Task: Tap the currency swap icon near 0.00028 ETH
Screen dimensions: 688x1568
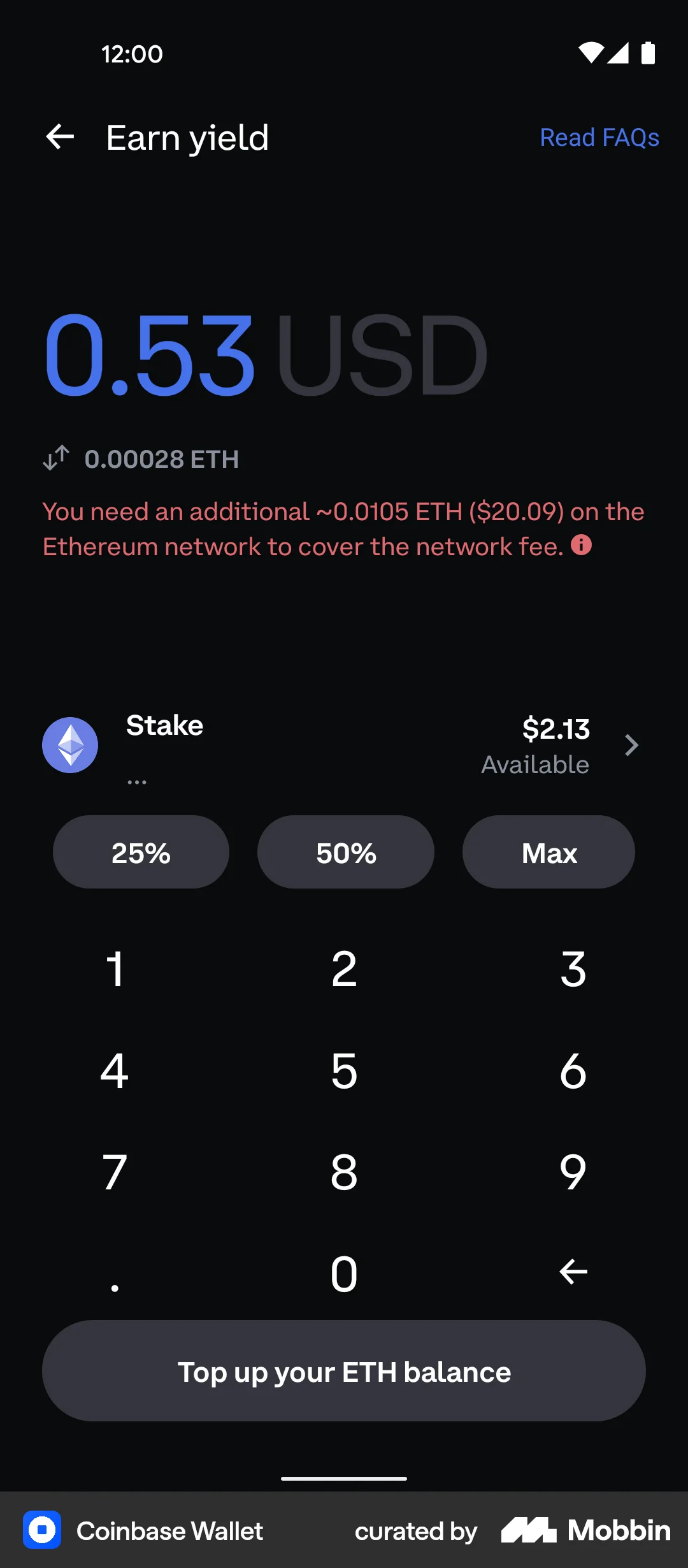Action: coord(55,458)
